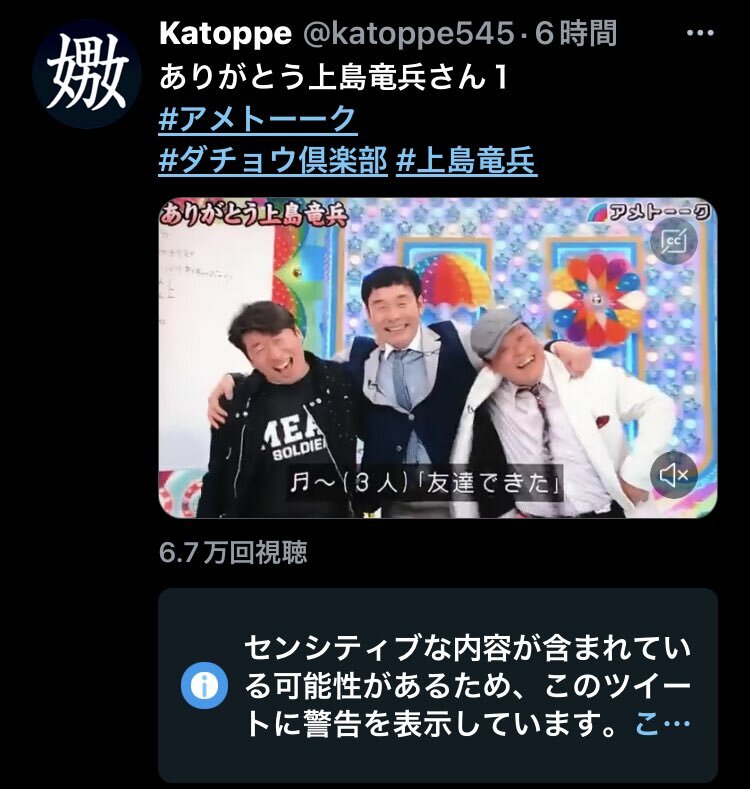Open the #上島竜兵 hashtag
750x789 pixels.
pos(466,160)
